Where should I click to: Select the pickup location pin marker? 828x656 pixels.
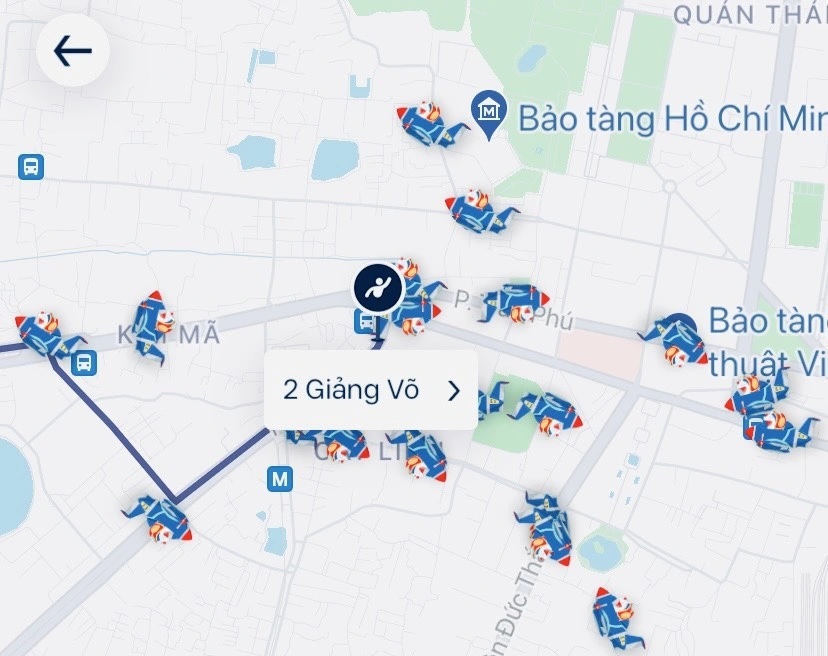pyautogui.click(x=378, y=289)
